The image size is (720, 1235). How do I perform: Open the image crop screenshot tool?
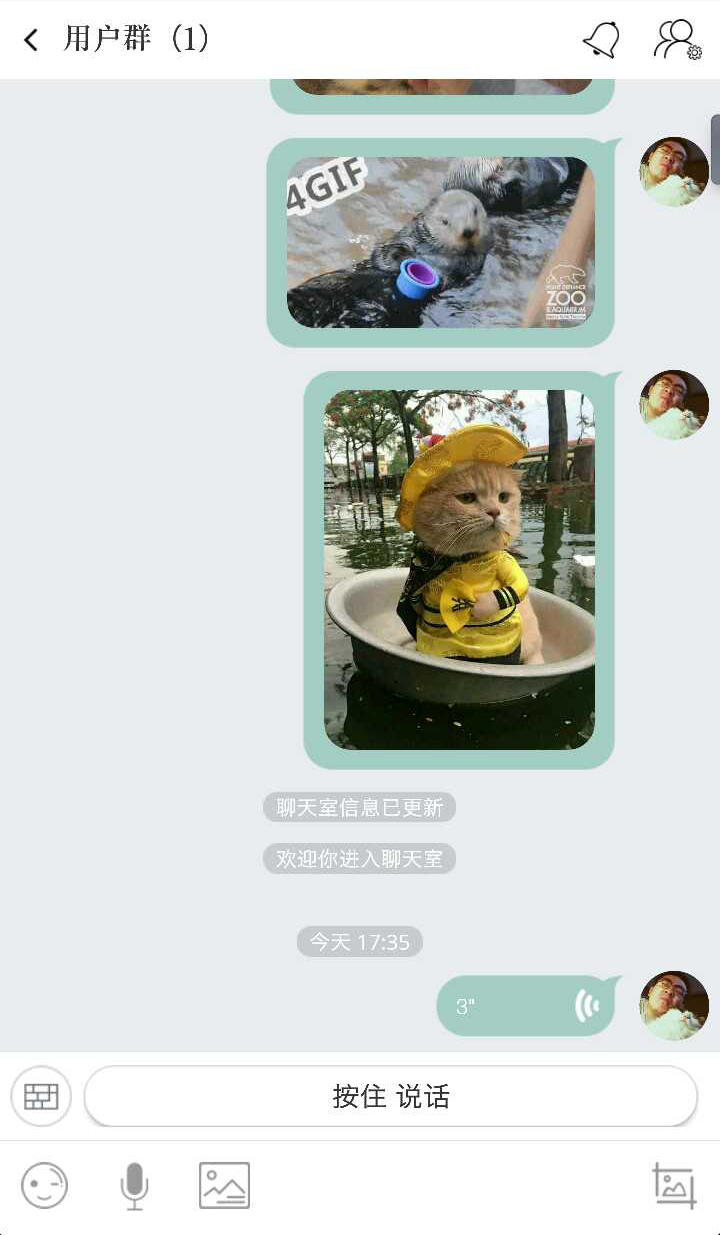(x=674, y=1186)
